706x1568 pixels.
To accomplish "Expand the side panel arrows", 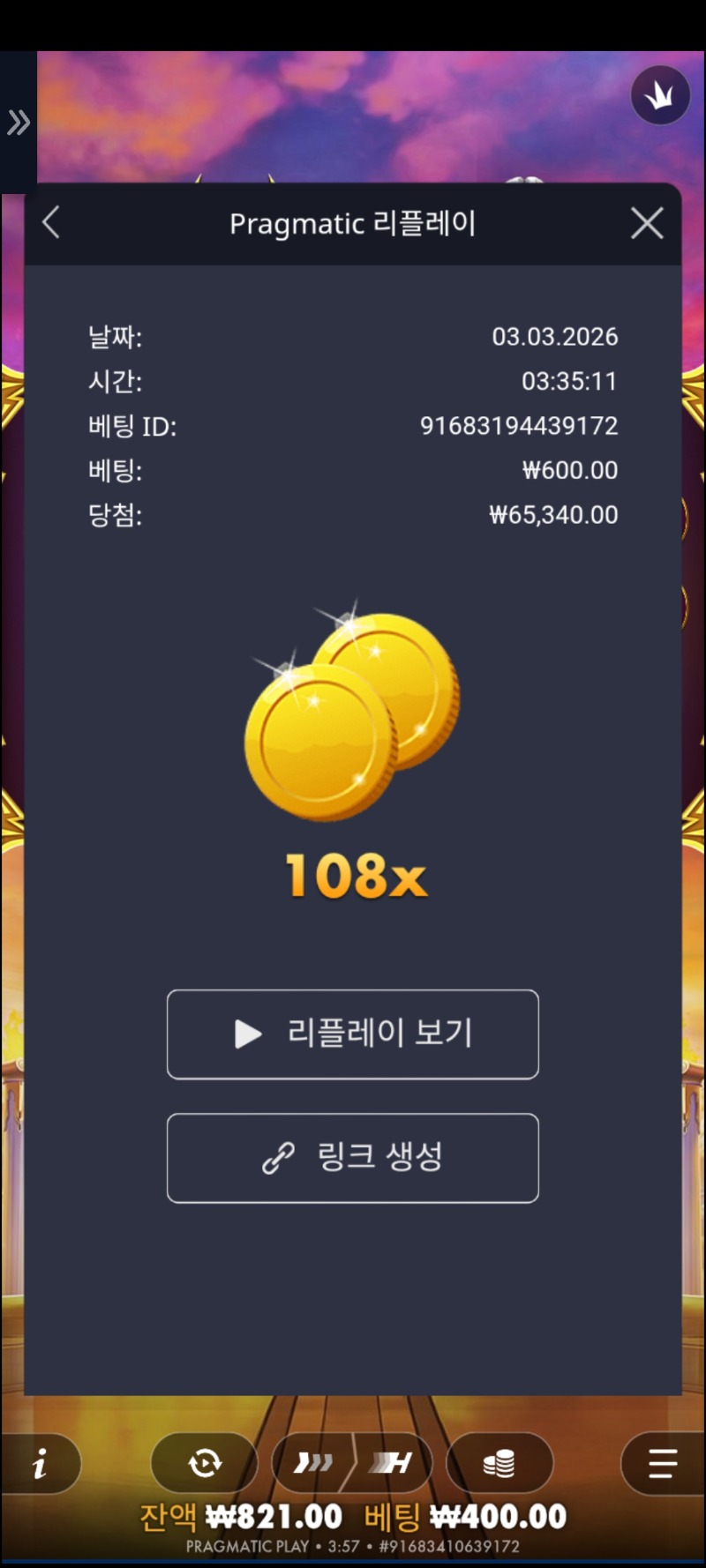I will pyautogui.click(x=18, y=123).
